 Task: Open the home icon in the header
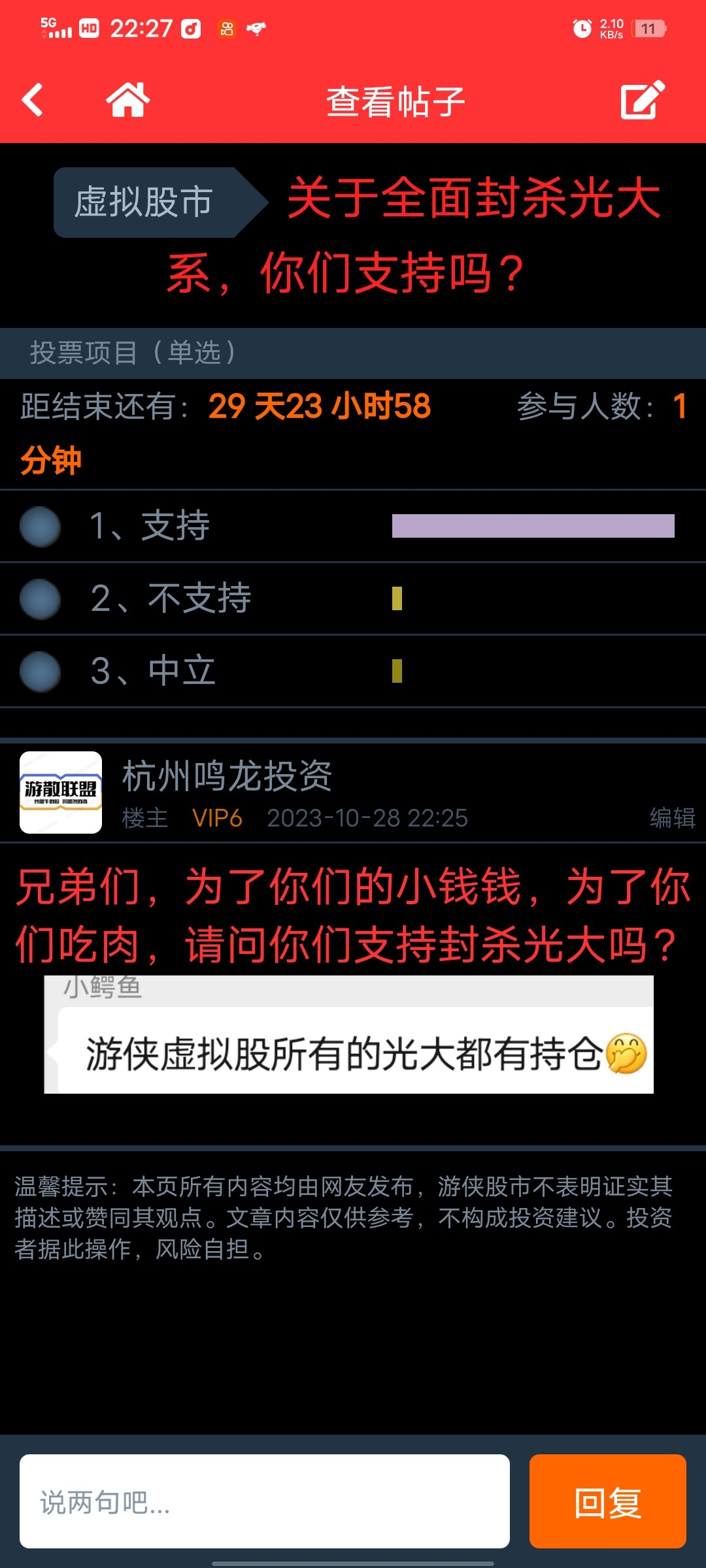point(128,100)
